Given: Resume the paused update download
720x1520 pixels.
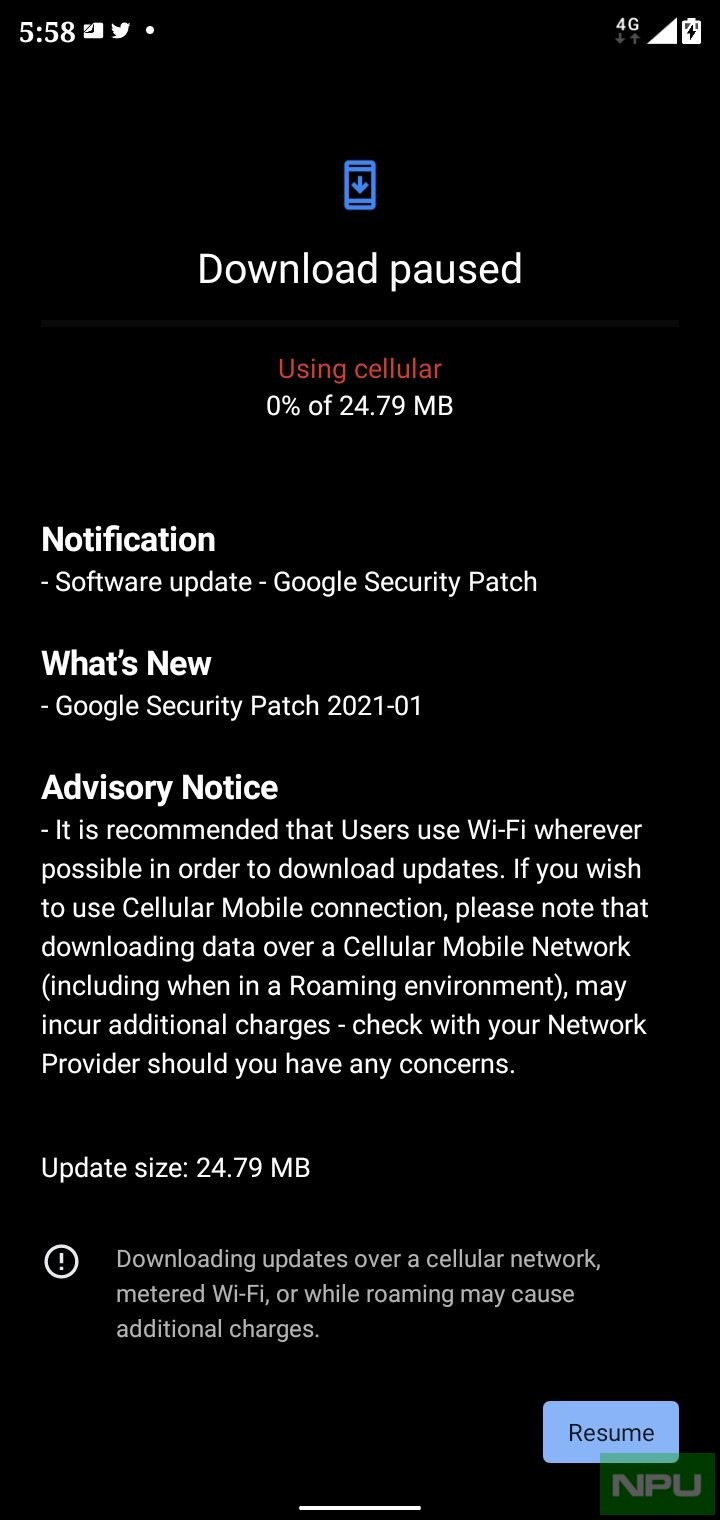Looking at the screenshot, I should point(611,1432).
